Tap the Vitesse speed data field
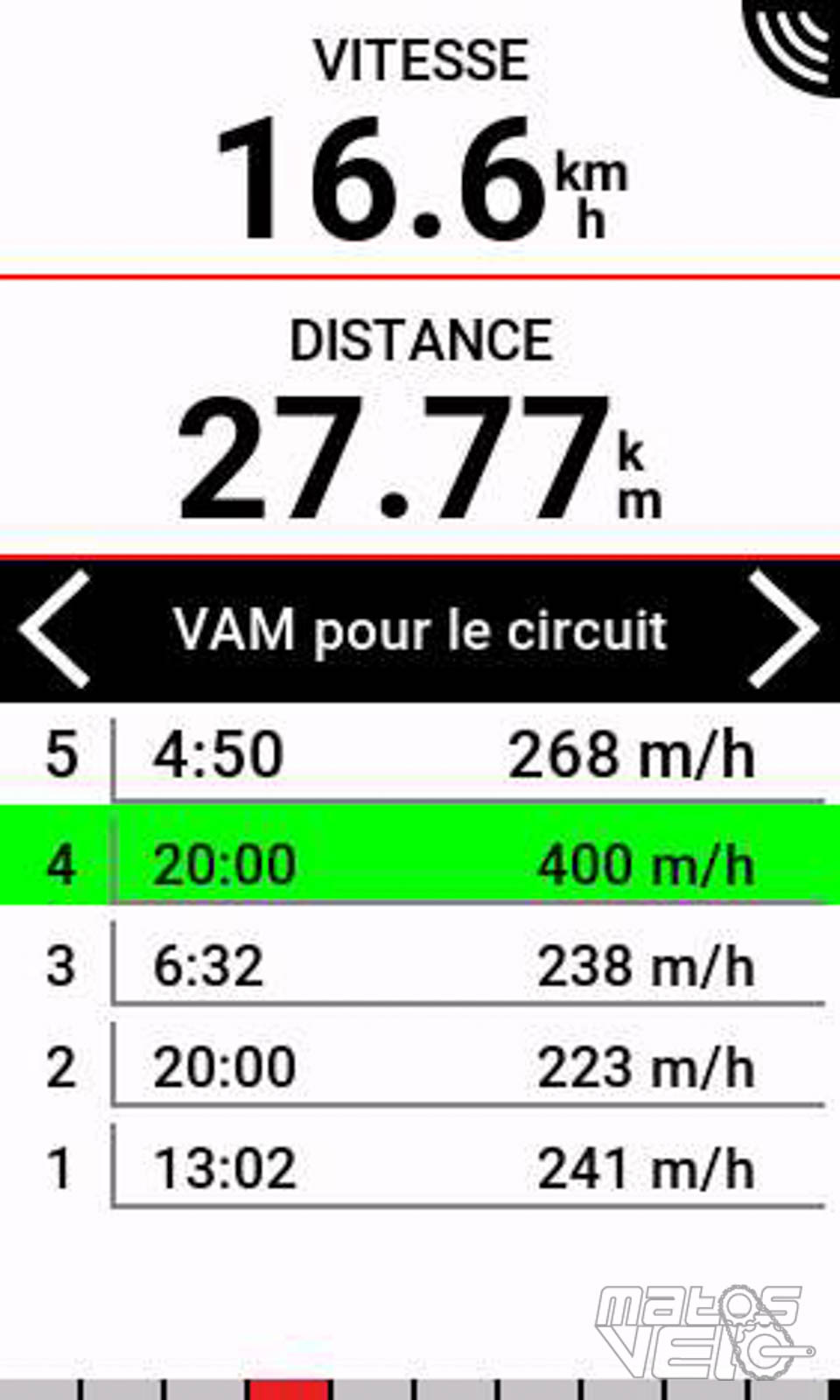 (420, 137)
